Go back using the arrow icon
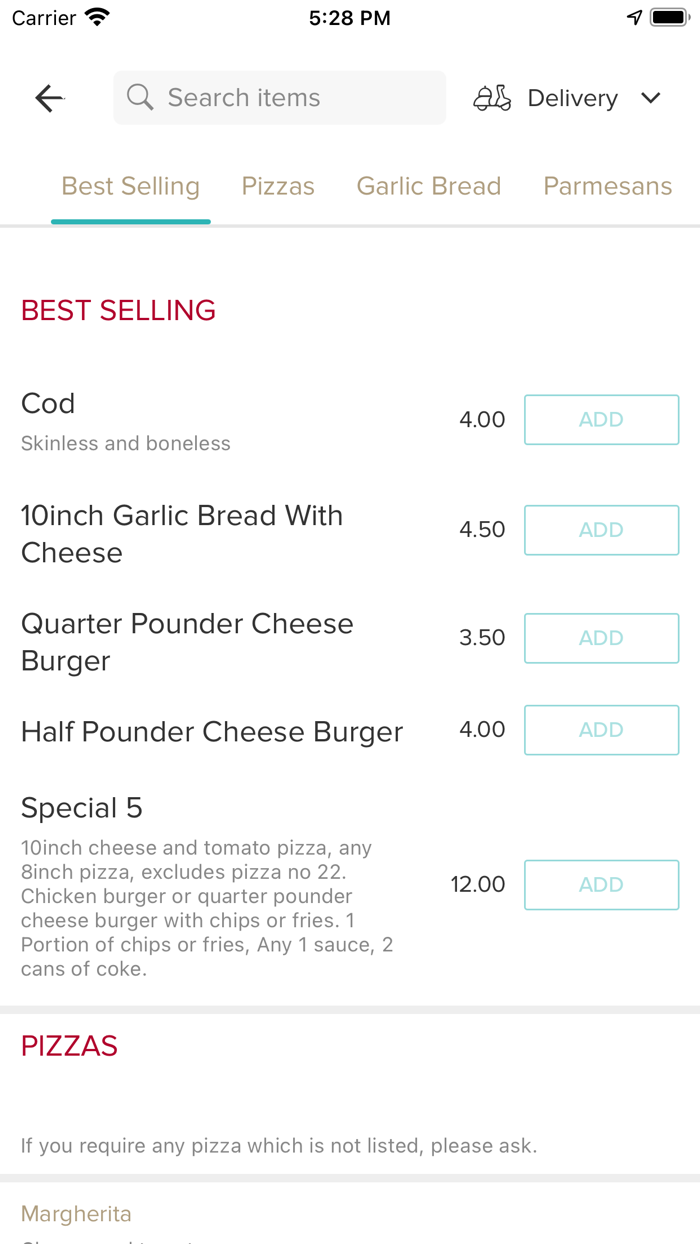 [x=49, y=98]
